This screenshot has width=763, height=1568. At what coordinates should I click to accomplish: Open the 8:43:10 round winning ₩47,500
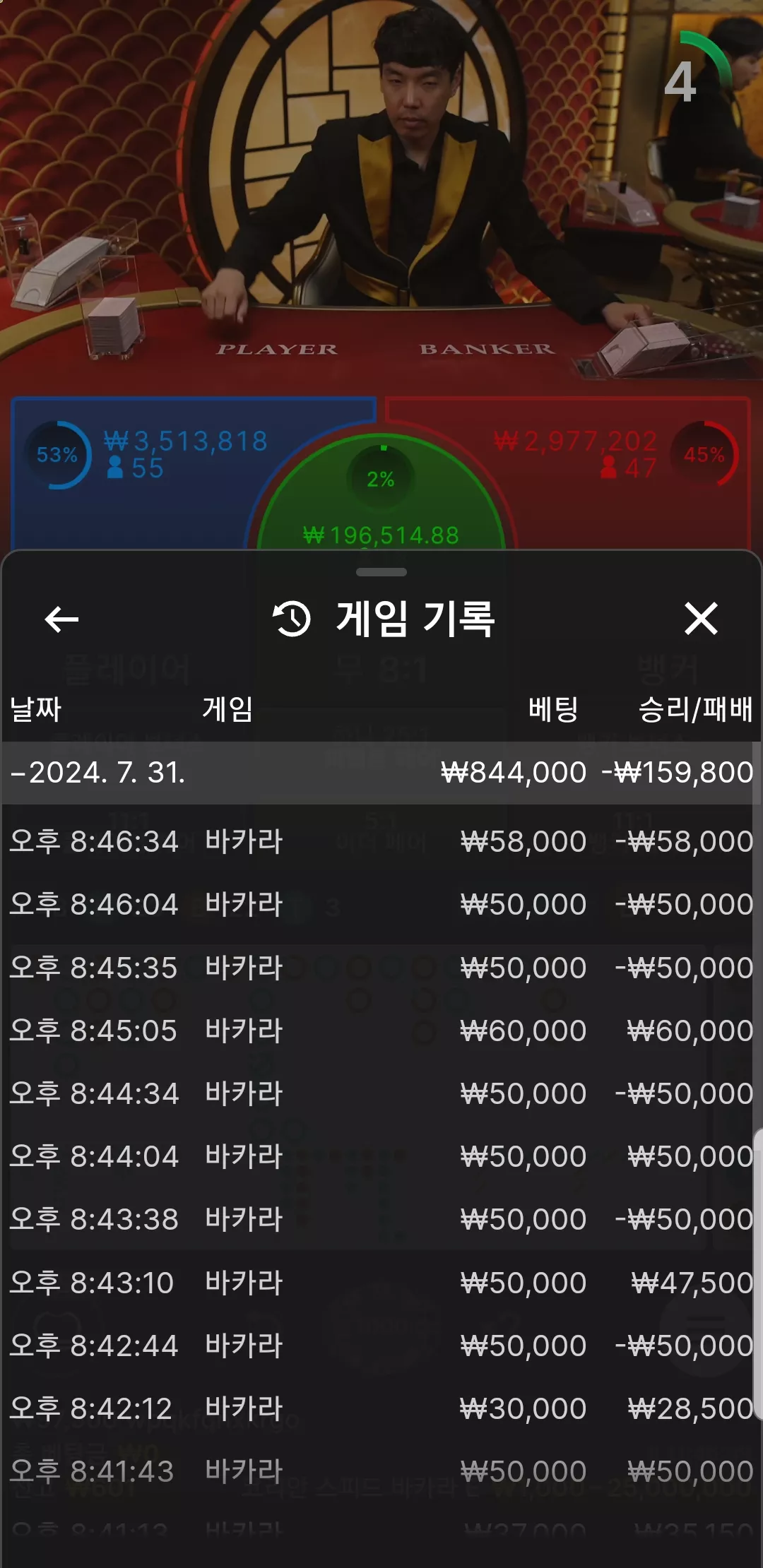(x=381, y=1283)
